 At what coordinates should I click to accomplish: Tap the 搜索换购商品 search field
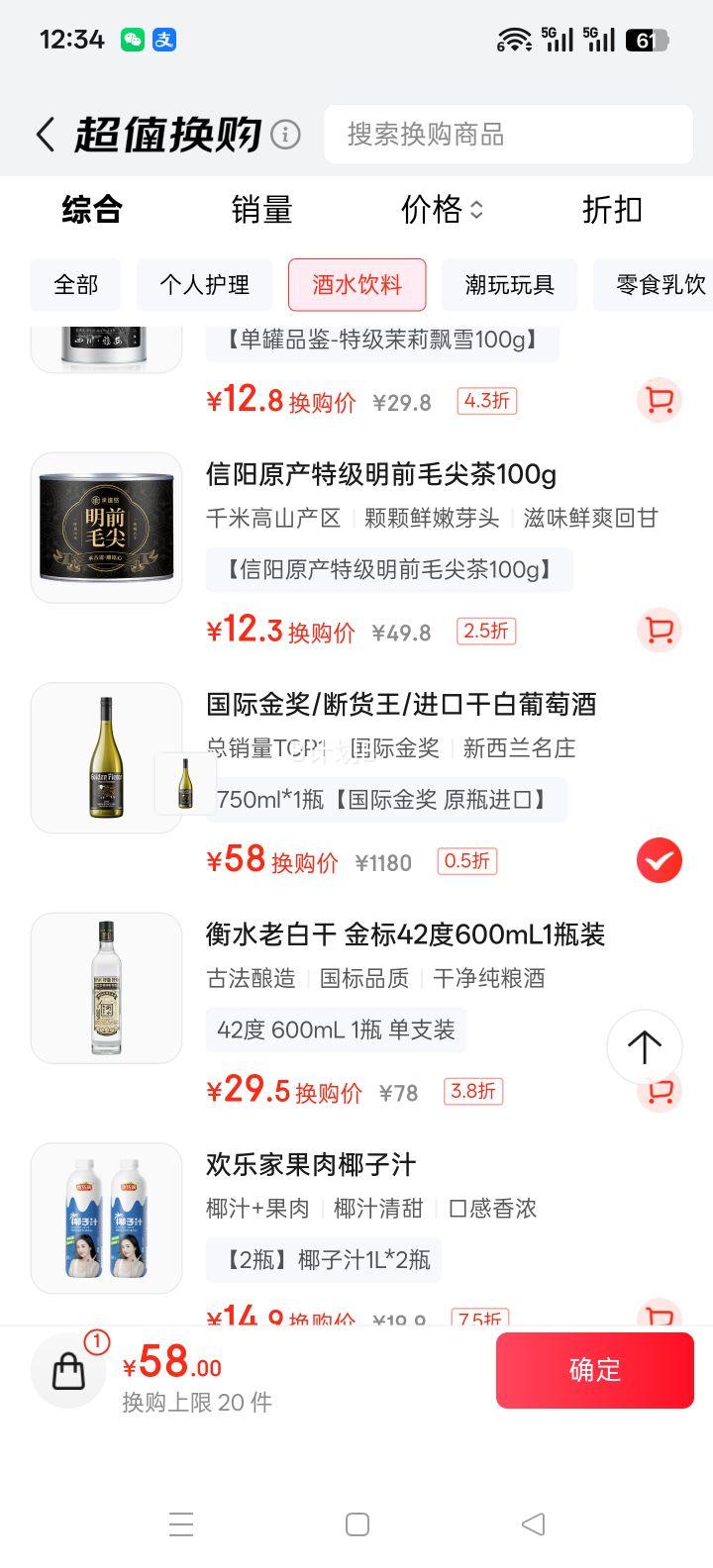507,134
